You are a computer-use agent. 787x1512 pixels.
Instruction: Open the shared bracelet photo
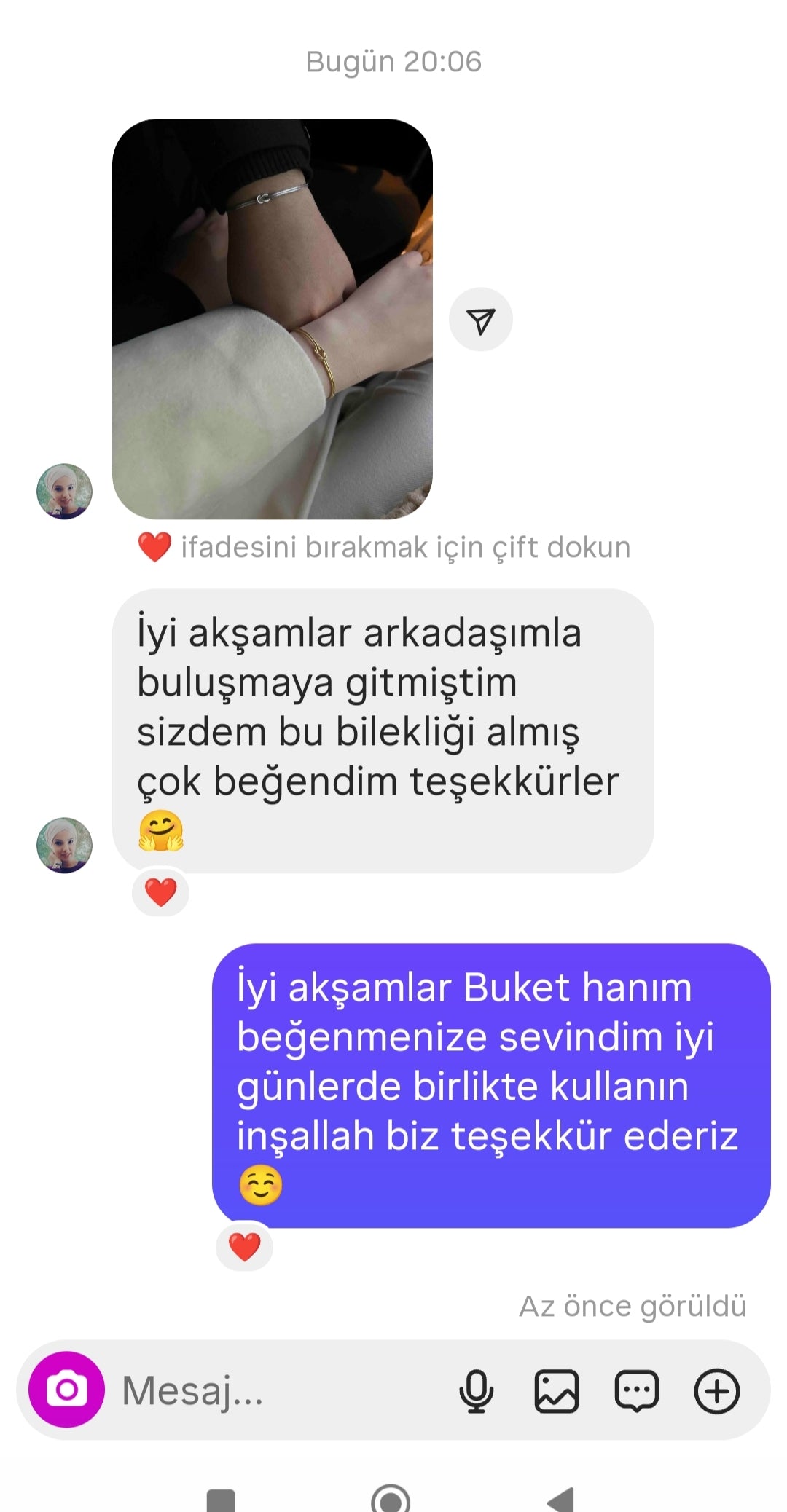point(272,318)
